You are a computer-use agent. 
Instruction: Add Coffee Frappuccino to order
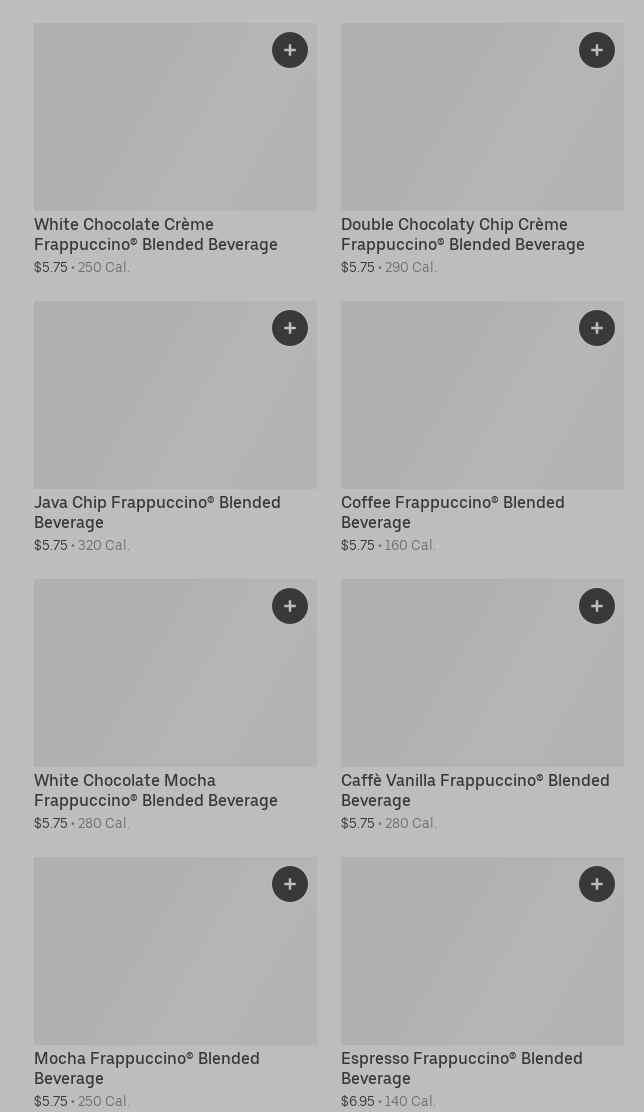(597, 328)
